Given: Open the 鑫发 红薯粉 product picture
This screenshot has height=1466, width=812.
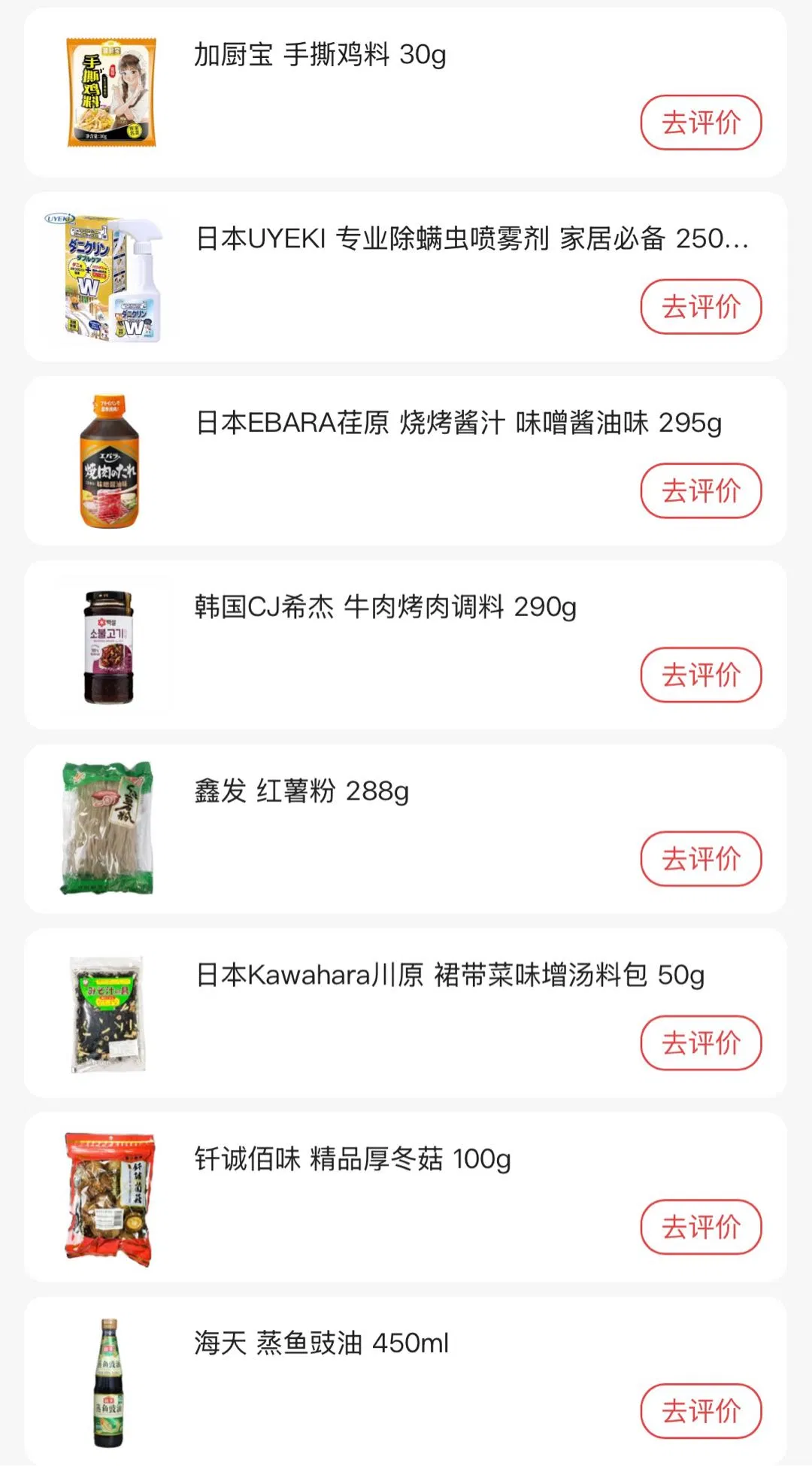Looking at the screenshot, I should pos(108,828).
